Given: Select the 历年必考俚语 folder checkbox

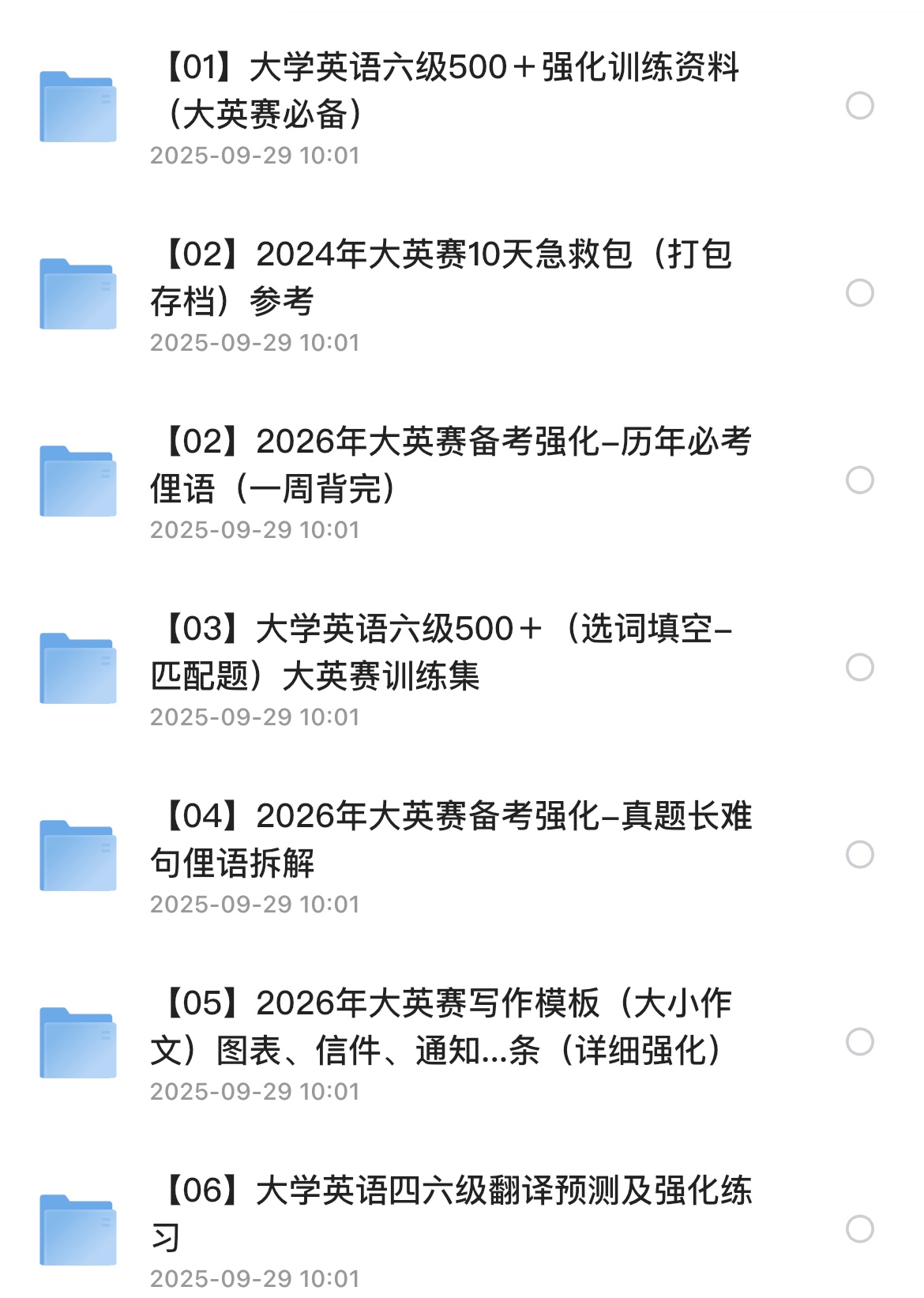Looking at the screenshot, I should click(x=859, y=480).
